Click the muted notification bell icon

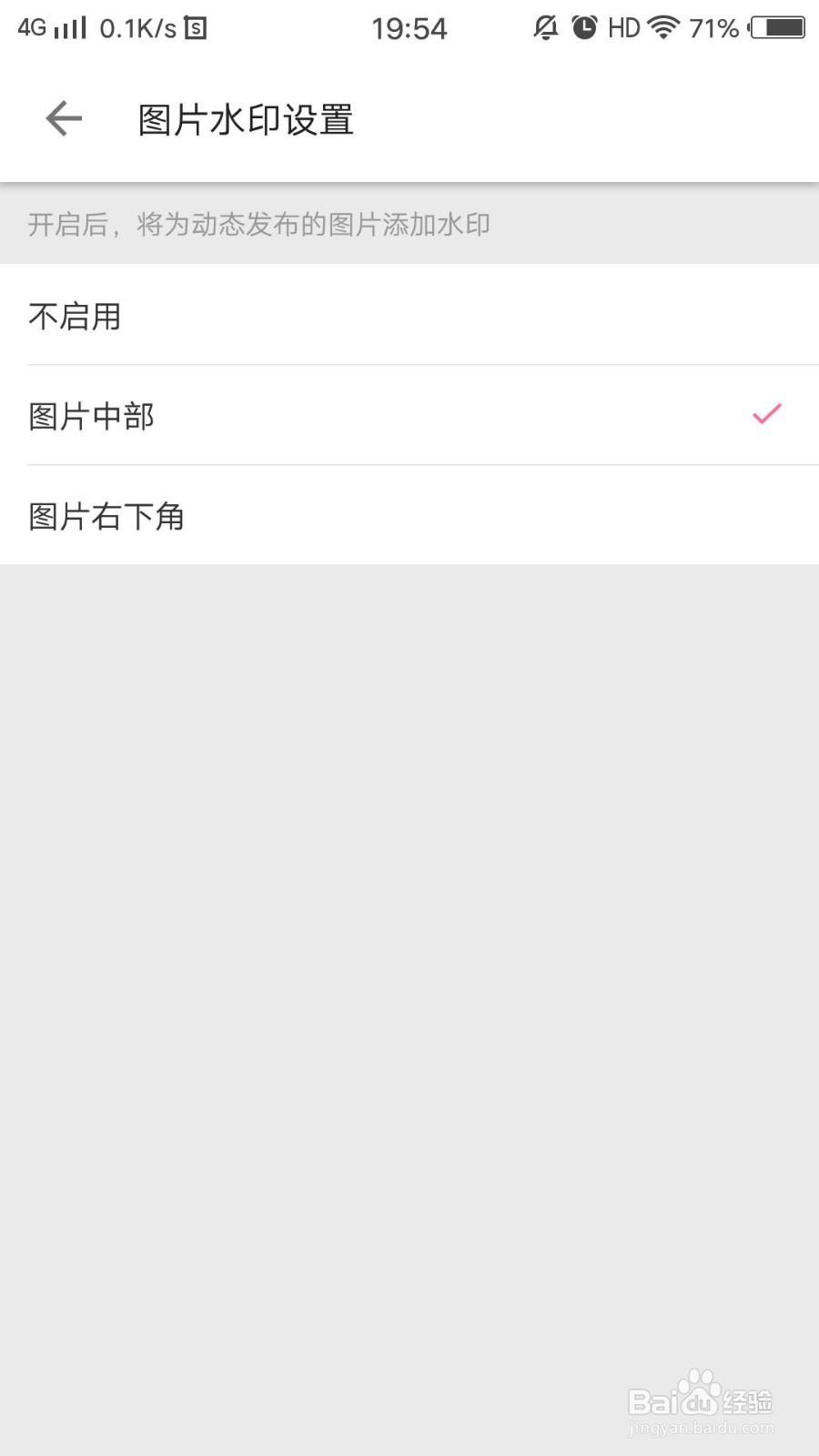tap(544, 26)
